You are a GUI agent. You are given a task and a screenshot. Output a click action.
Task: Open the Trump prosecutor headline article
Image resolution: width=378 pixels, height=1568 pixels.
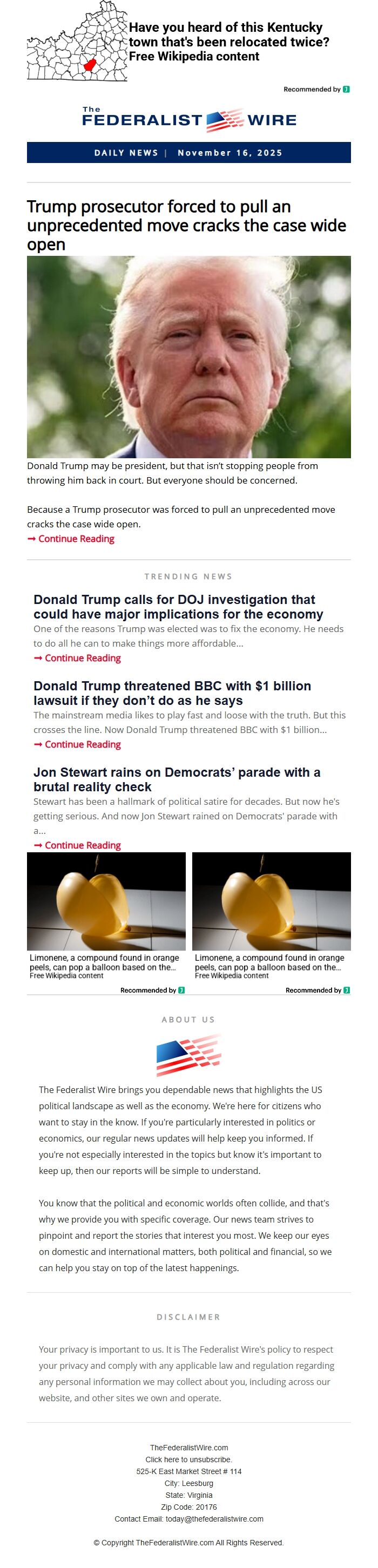(x=186, y=225)
